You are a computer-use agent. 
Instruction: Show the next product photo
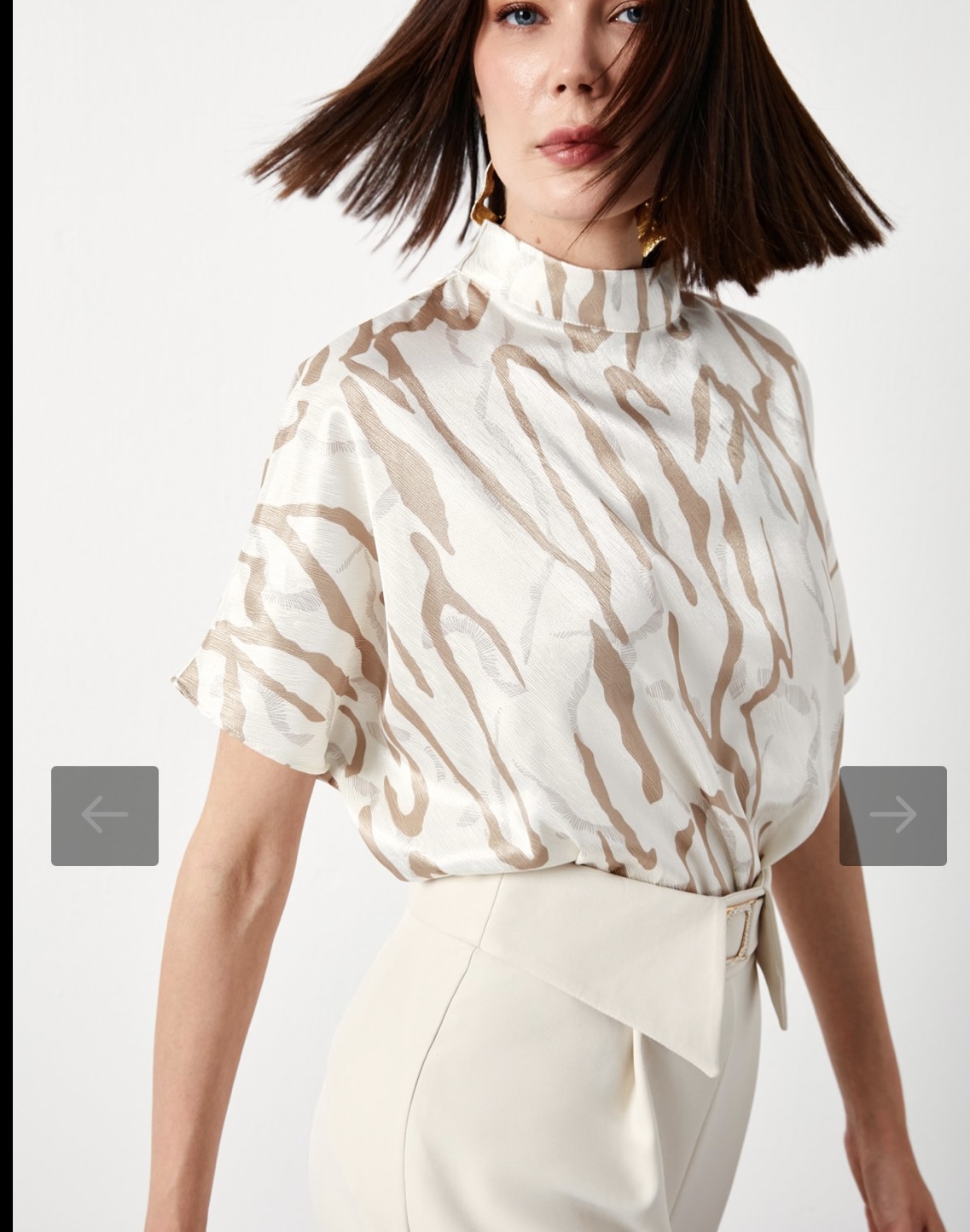coord(892,816)
